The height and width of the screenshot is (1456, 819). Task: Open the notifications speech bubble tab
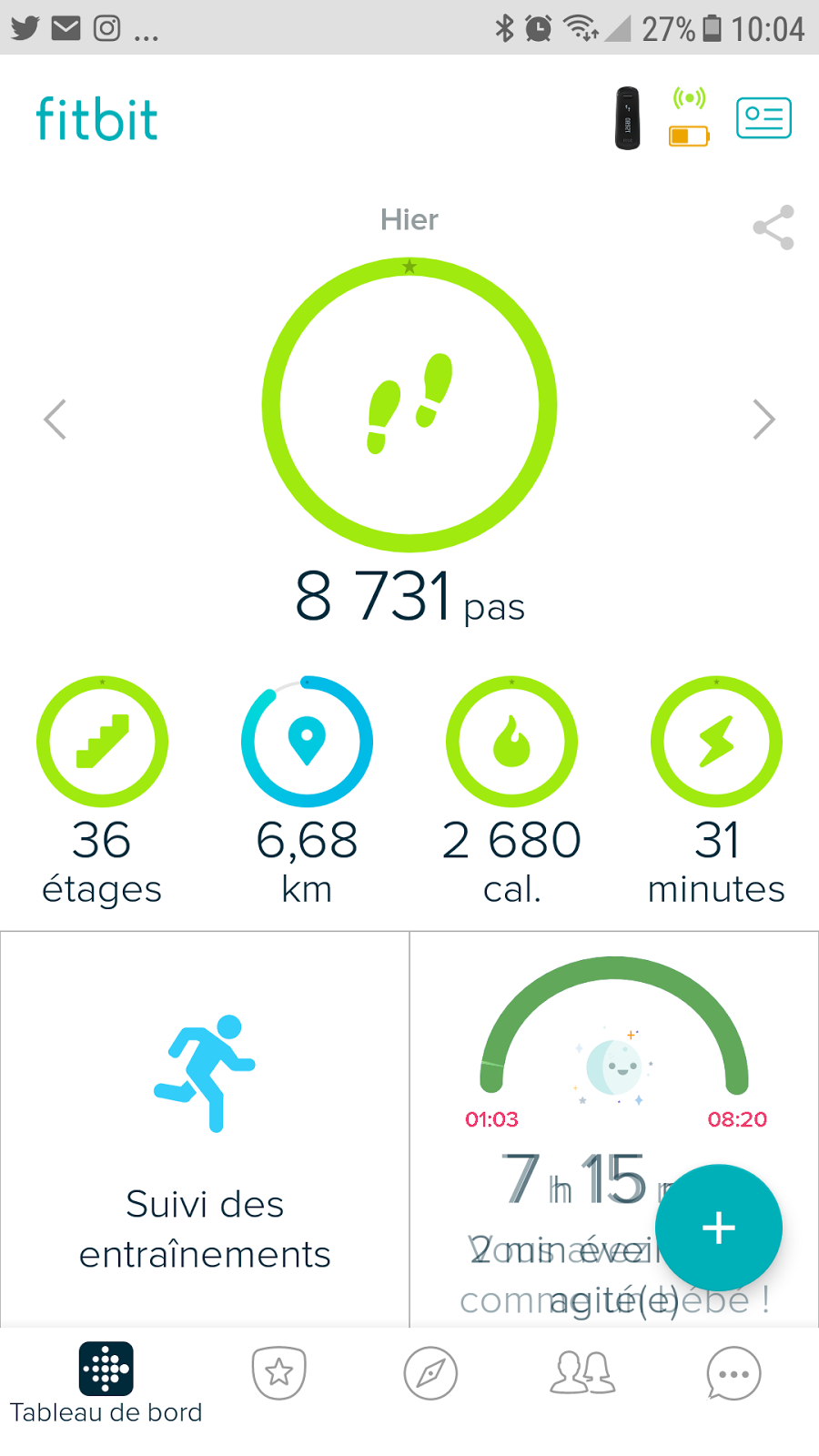733,1372
